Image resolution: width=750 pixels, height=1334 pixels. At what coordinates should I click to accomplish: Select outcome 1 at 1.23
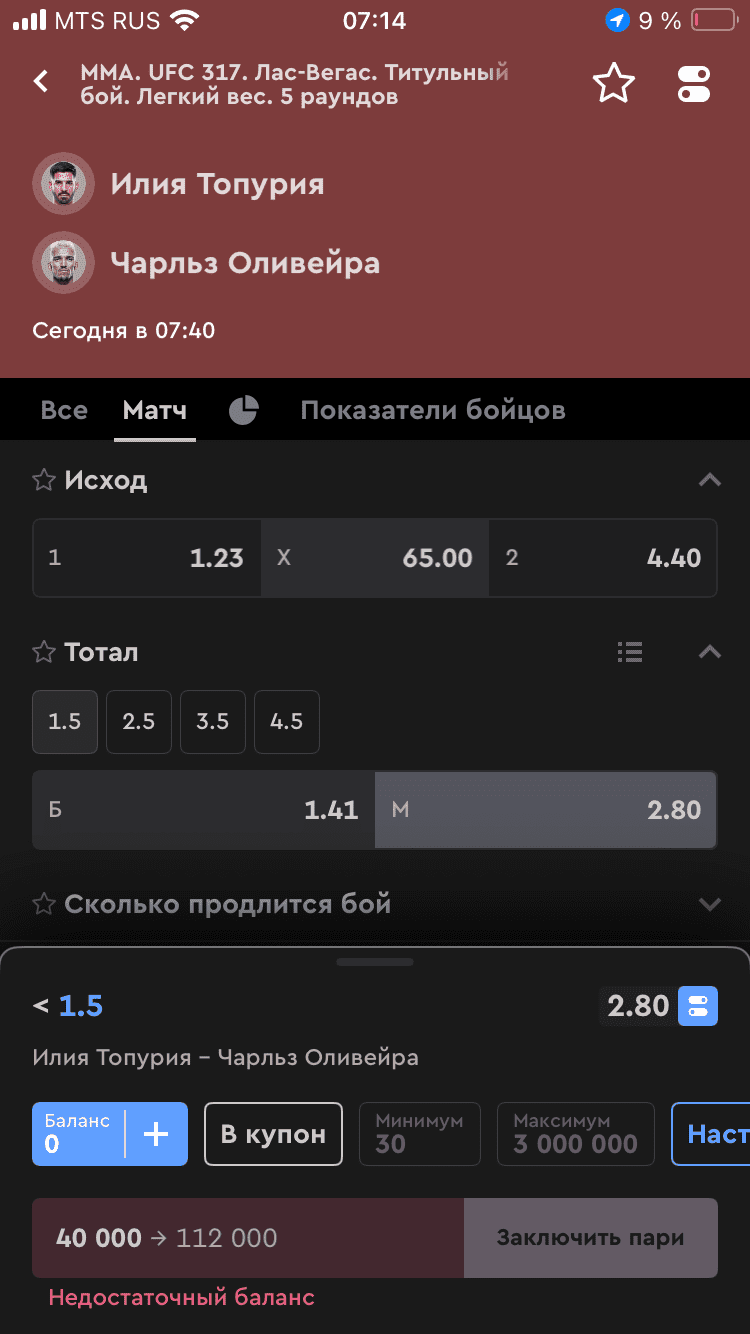pos(147,558)
